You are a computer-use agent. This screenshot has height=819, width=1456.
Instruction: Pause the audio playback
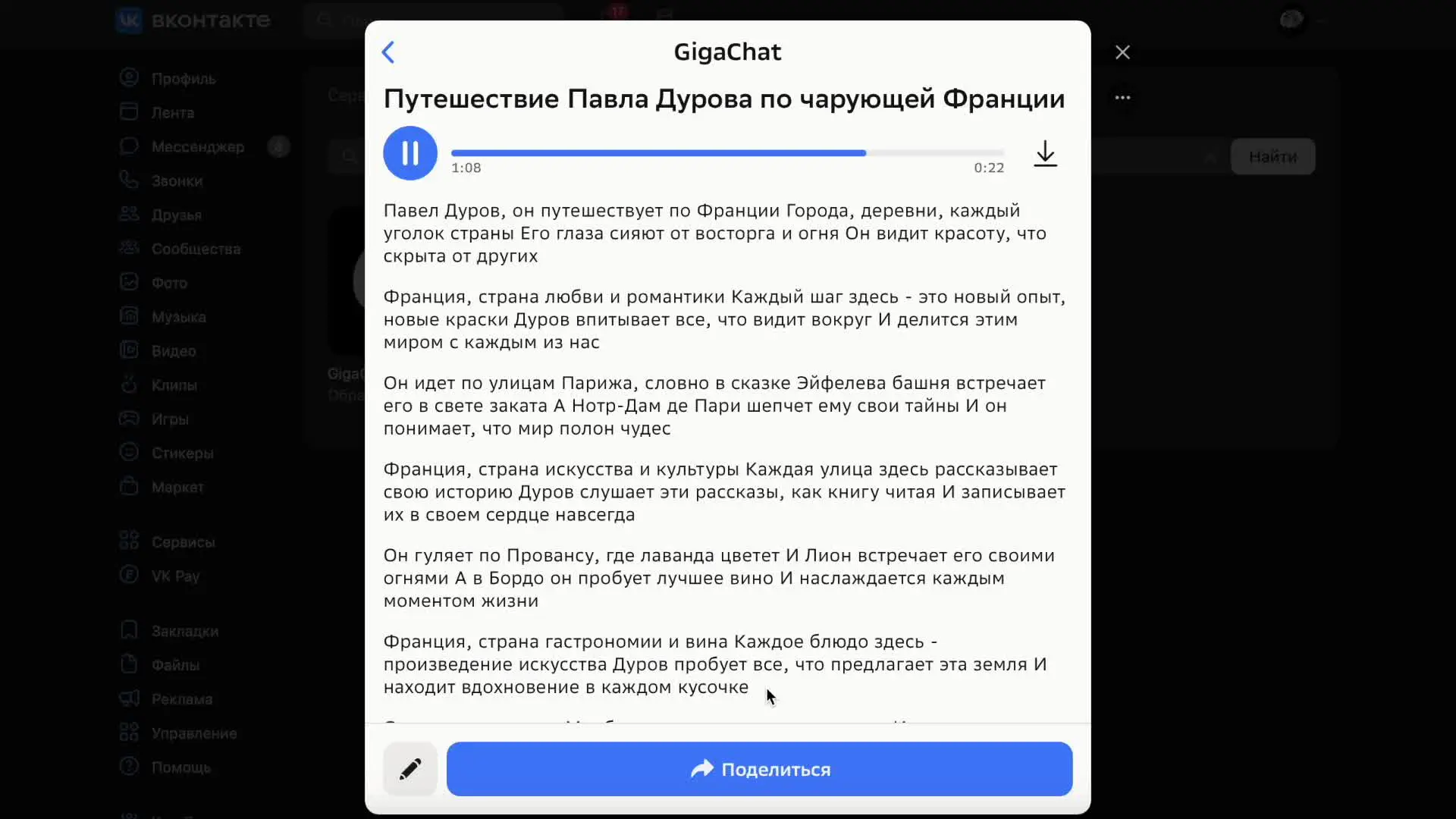pos(410,153)
